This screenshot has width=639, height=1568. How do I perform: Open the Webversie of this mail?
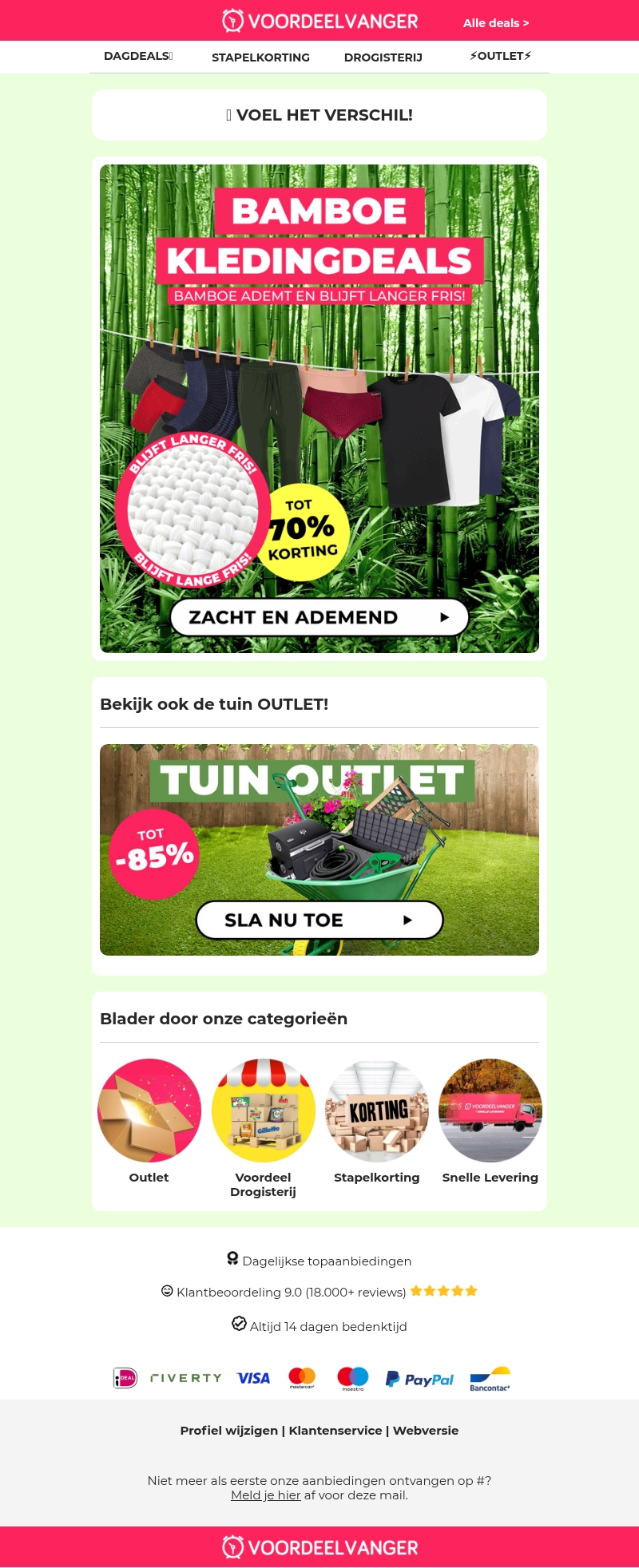426,1430
